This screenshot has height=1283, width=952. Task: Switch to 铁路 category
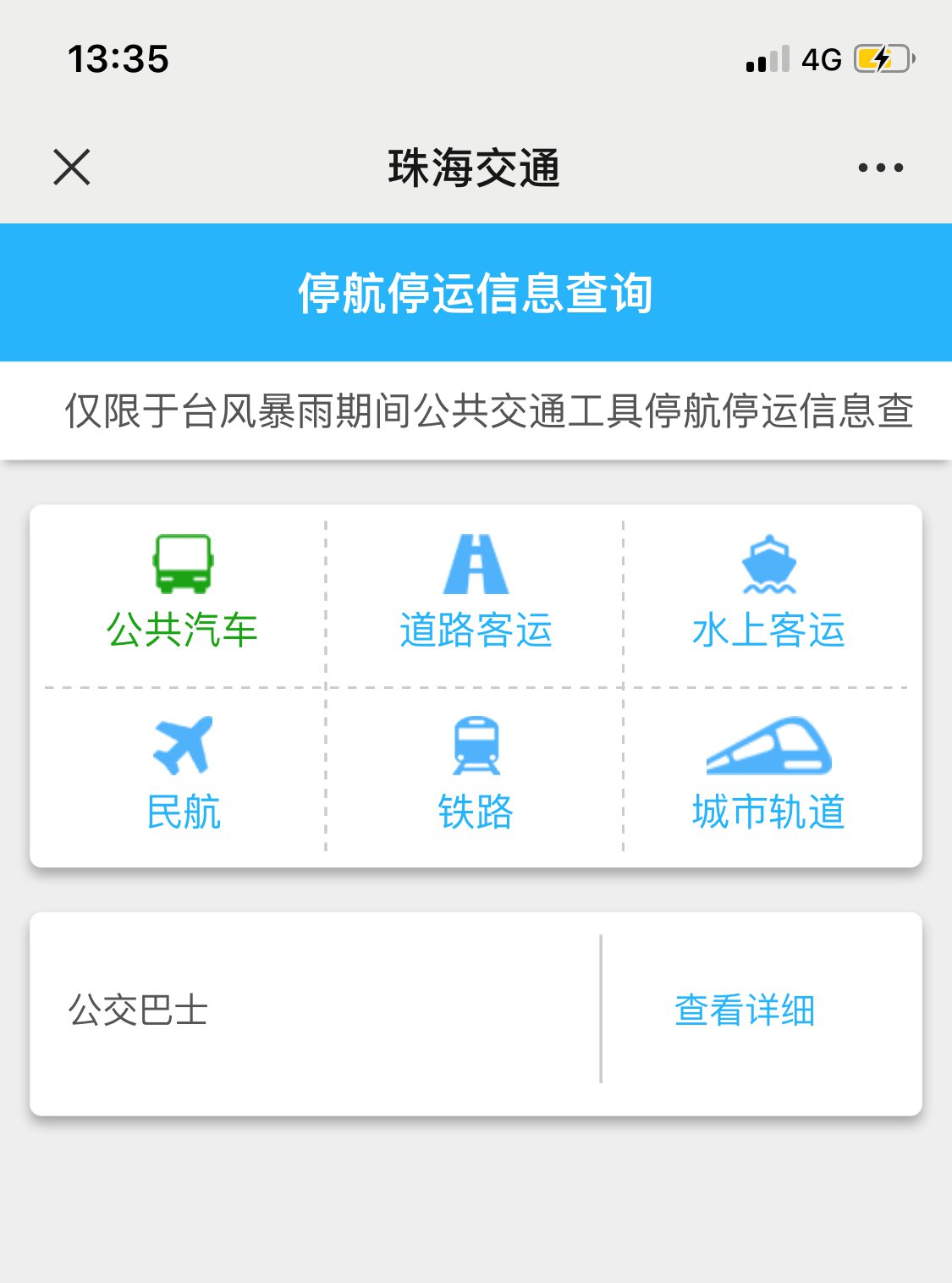click(x=476, y=774)
